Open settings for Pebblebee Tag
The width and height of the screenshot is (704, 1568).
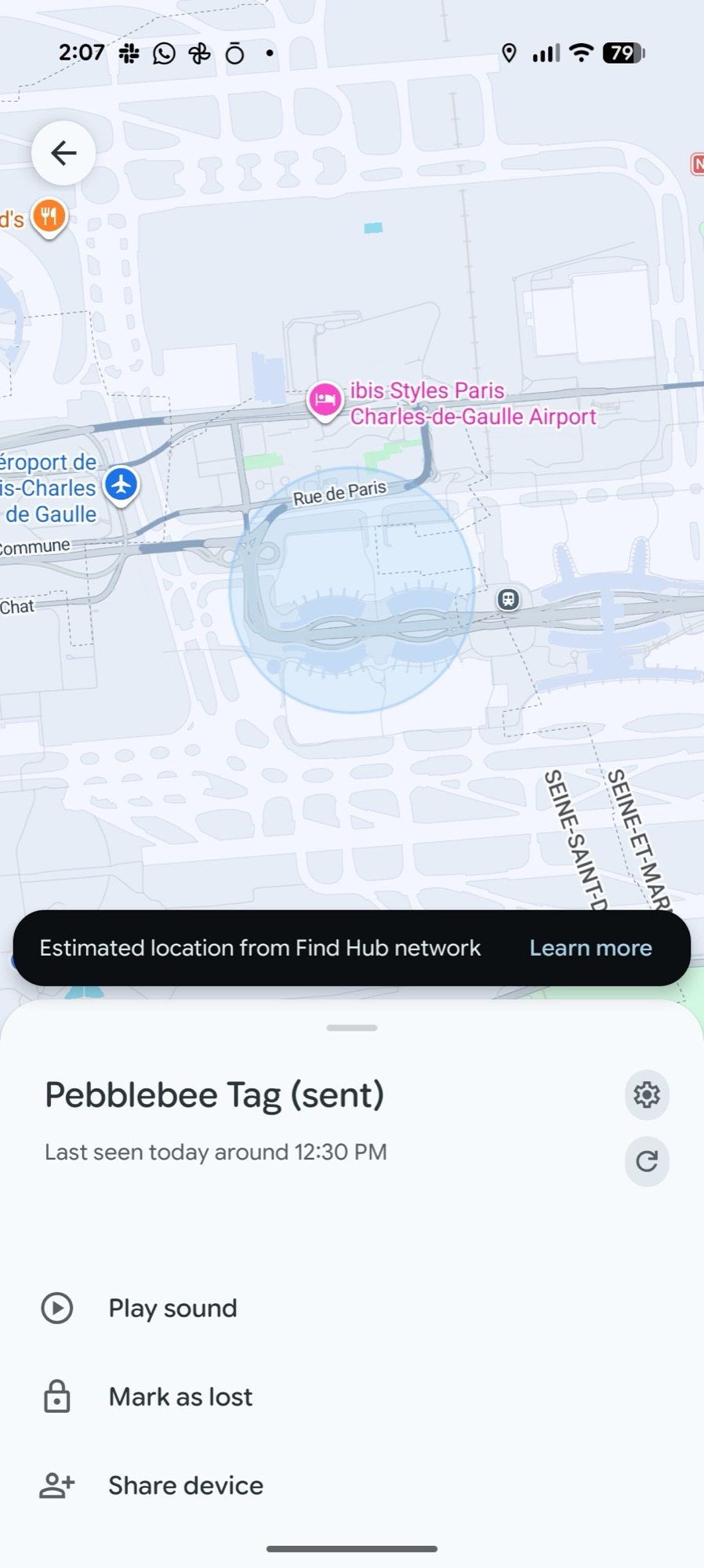tap(647, 1095)
